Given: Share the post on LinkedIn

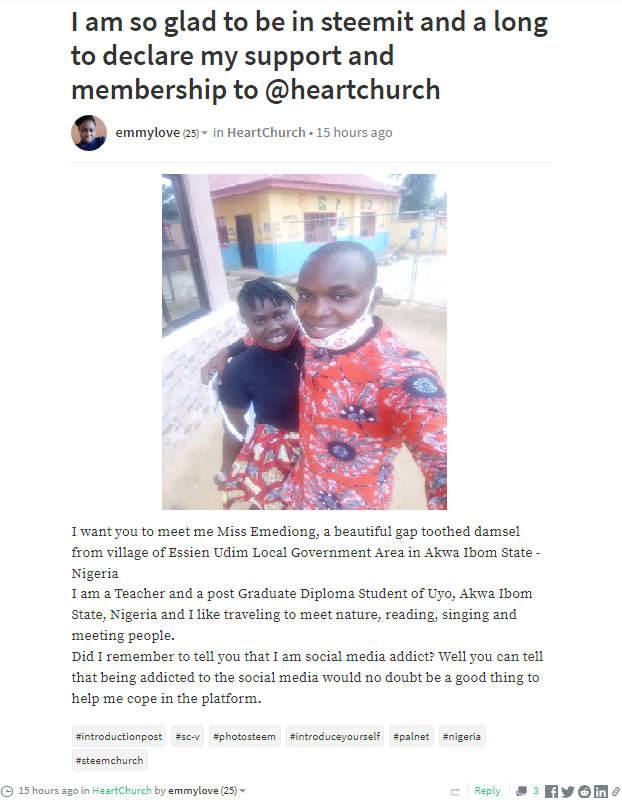Looking at the screenshot, I should (x=600, y=791).
